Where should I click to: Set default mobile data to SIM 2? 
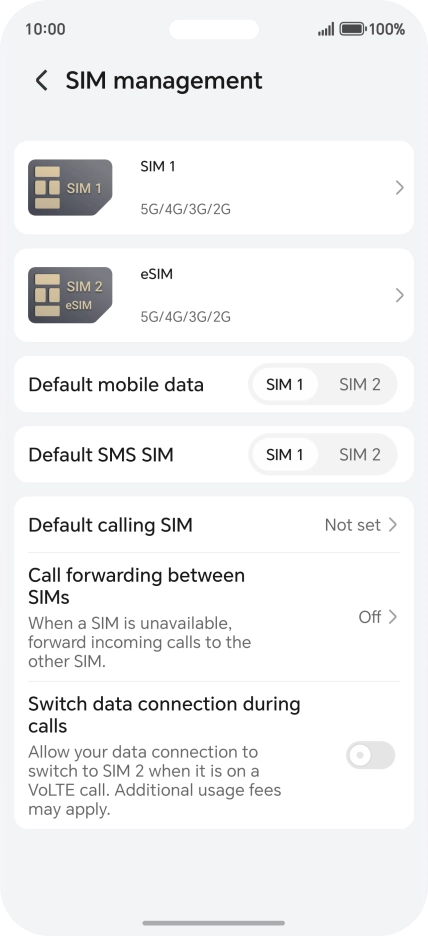[x=359, y=384]
